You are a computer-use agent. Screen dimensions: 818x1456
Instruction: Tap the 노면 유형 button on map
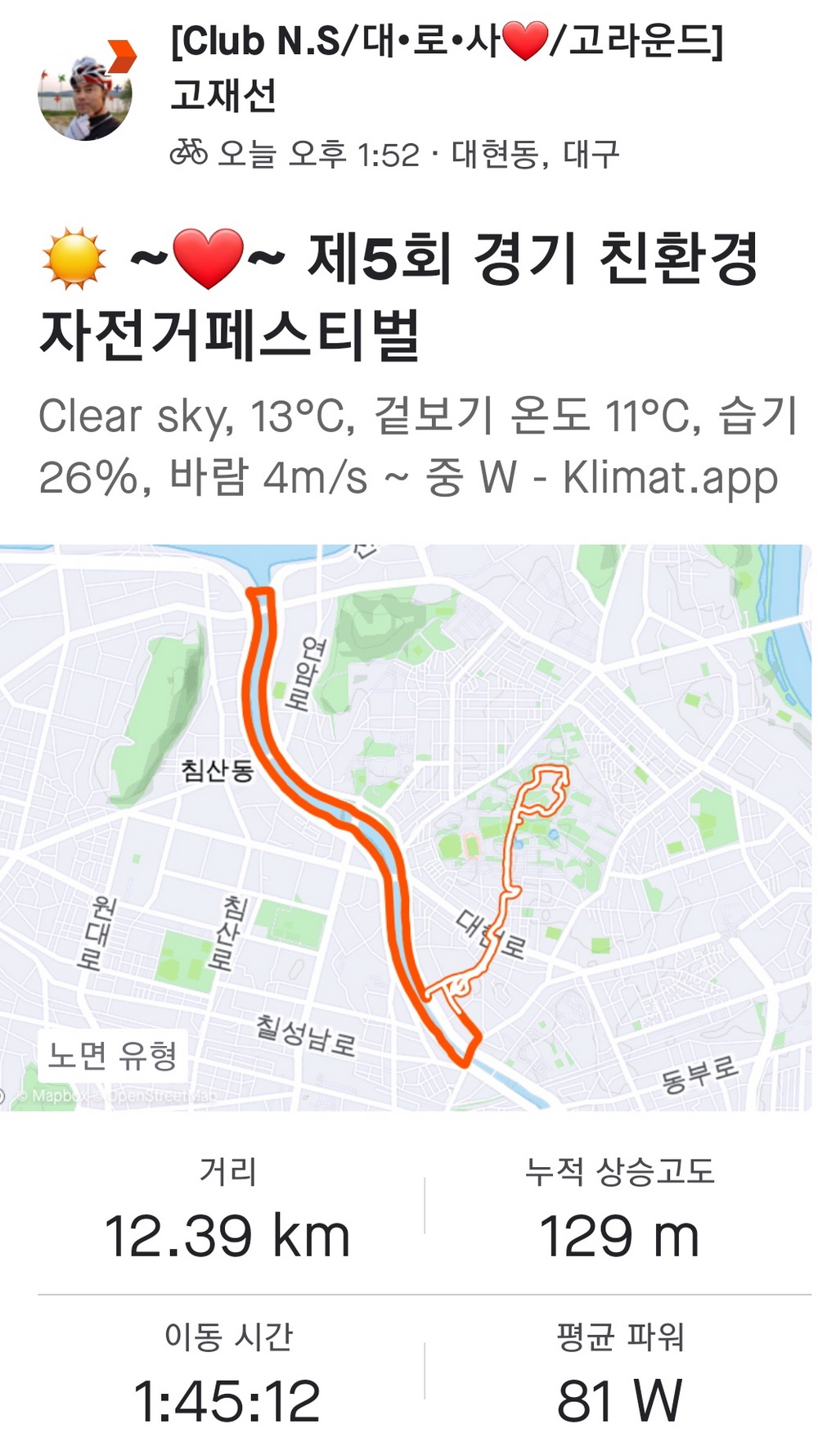pos(112,1055)
